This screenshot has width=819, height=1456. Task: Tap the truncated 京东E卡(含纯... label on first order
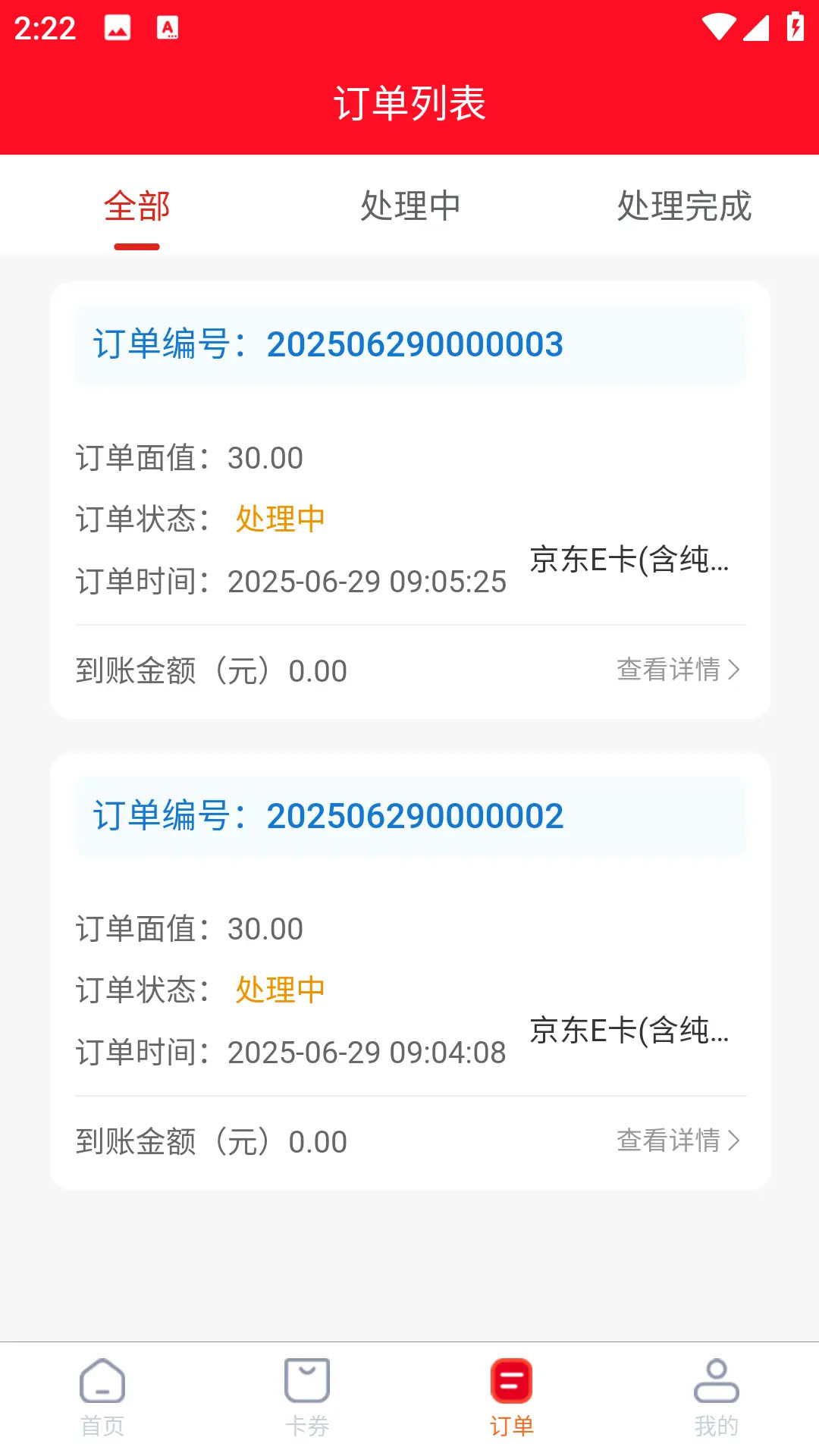[x=629, y=564]
